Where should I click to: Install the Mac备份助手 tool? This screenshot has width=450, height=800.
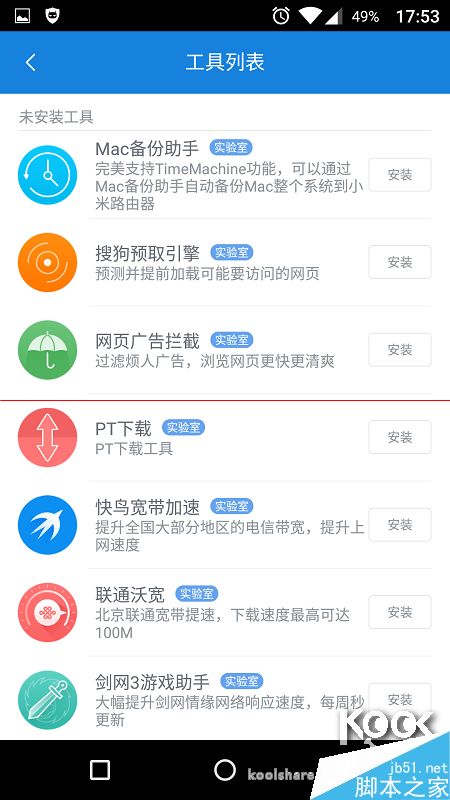[400, 175]
